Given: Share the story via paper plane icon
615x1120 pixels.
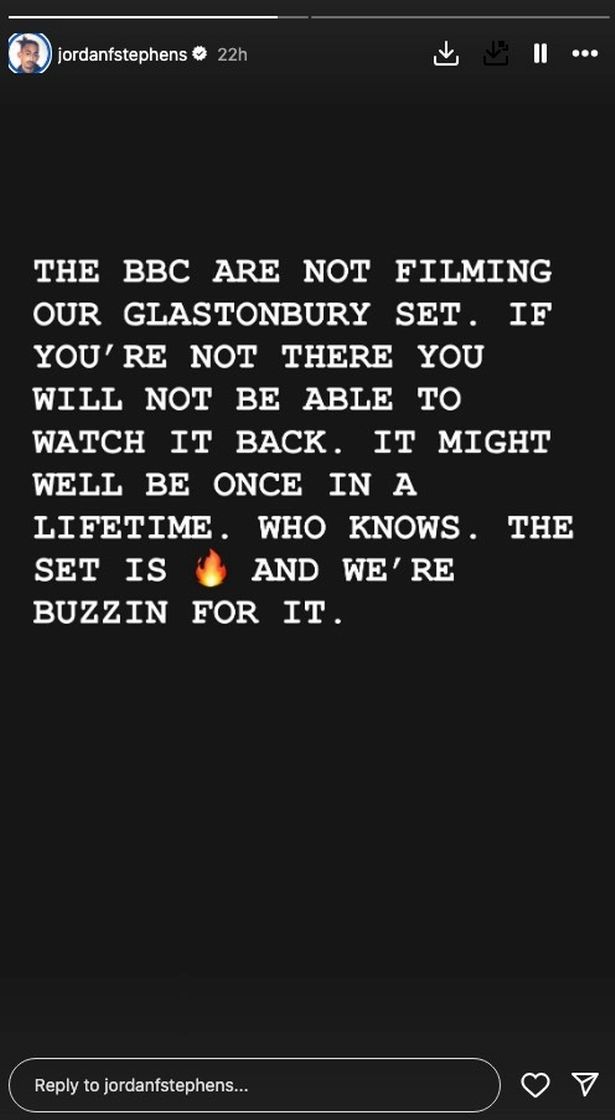Looking at the screenshot, I should click(585, 1085).
